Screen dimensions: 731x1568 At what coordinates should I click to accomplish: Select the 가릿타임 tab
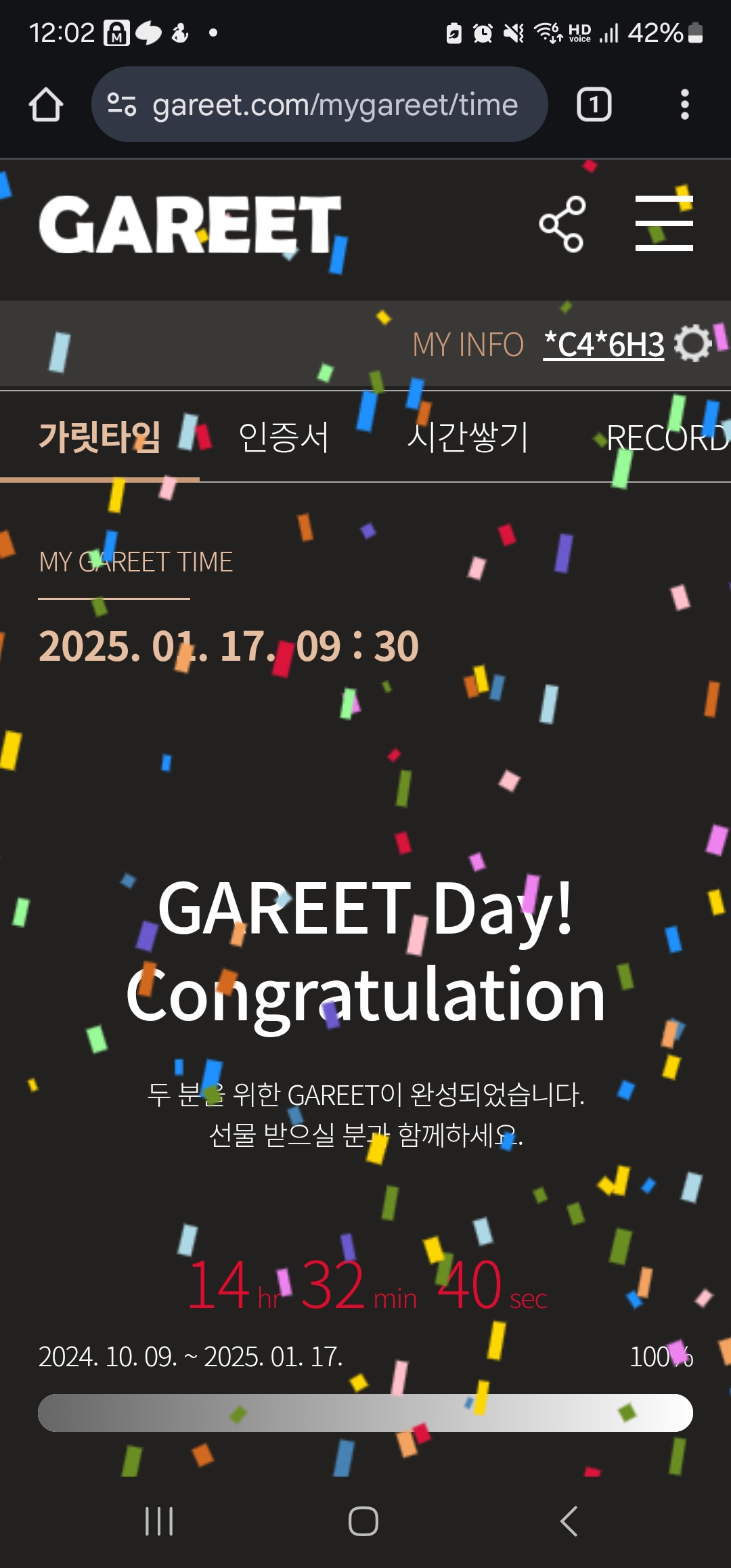click(x=99, y=437)
